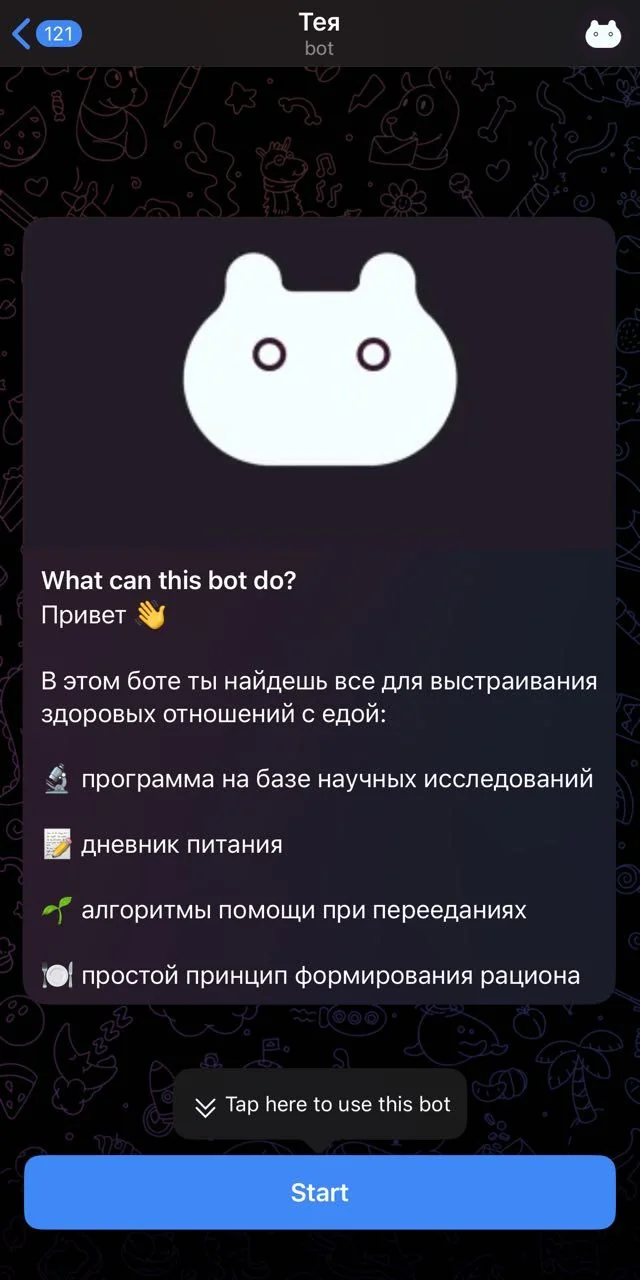The height and width of the screenshot is (1280, 640).
Task: Open the Тея bot profile avatar
Action: (x=603, y=34)
